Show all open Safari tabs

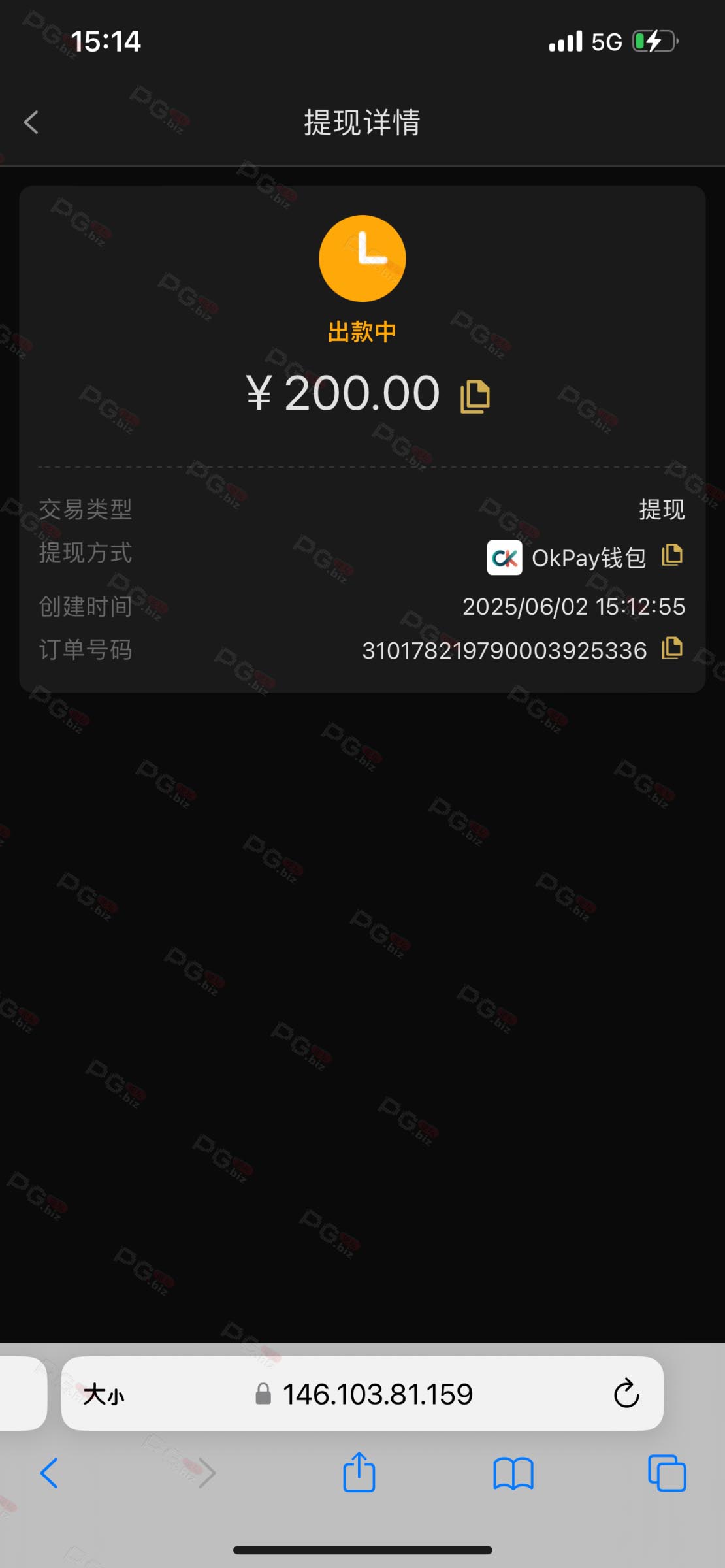[667, 1473]
